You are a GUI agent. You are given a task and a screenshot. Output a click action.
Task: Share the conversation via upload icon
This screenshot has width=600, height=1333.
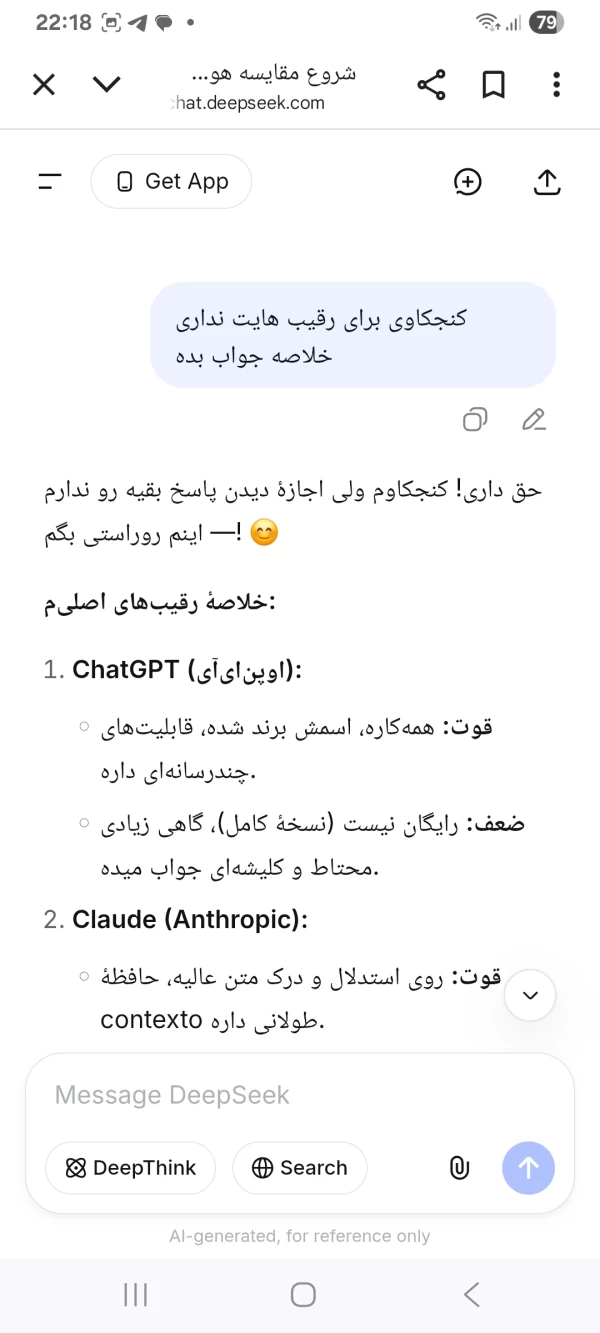[545, 181]
